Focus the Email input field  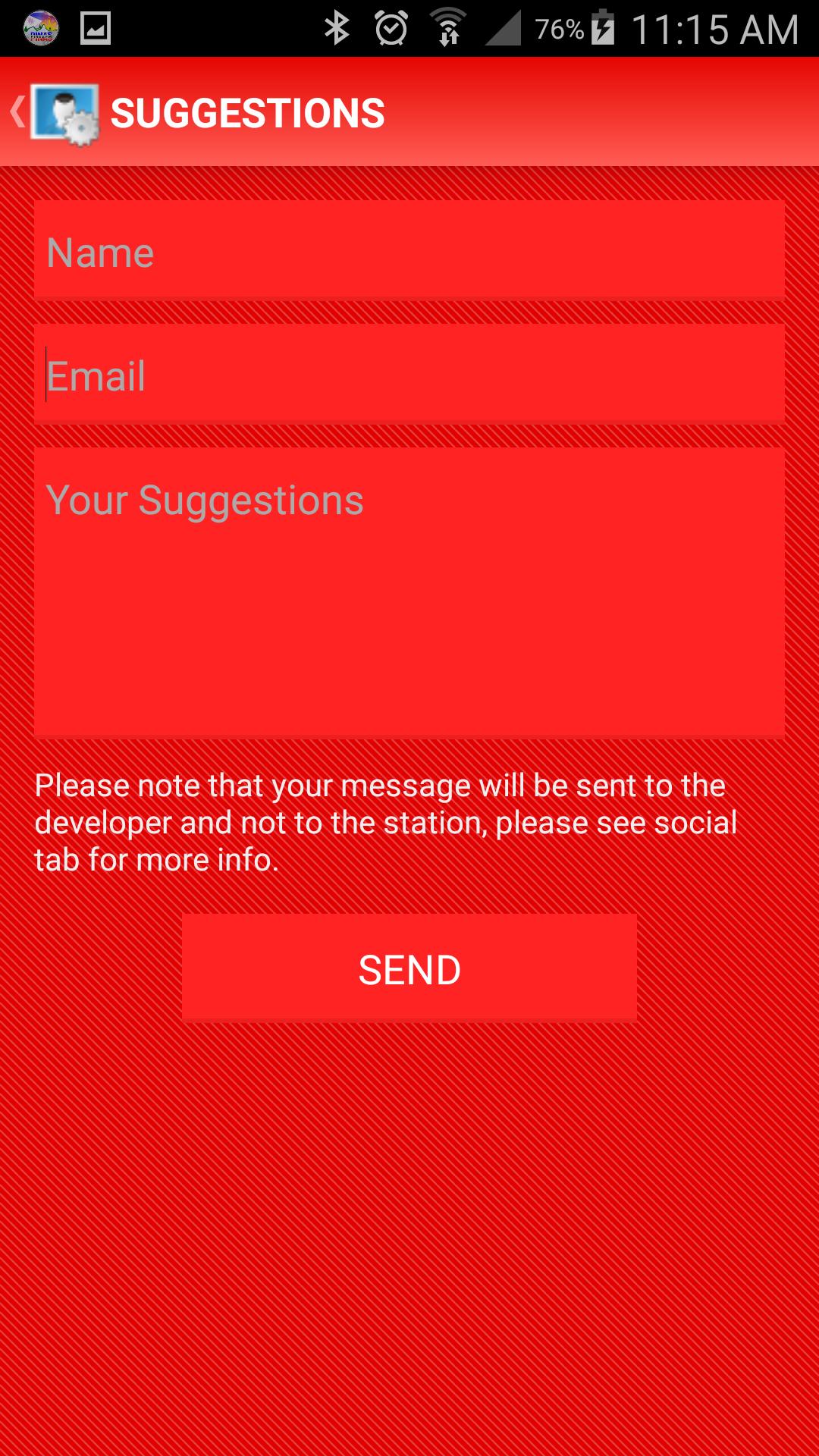[409, 374]
